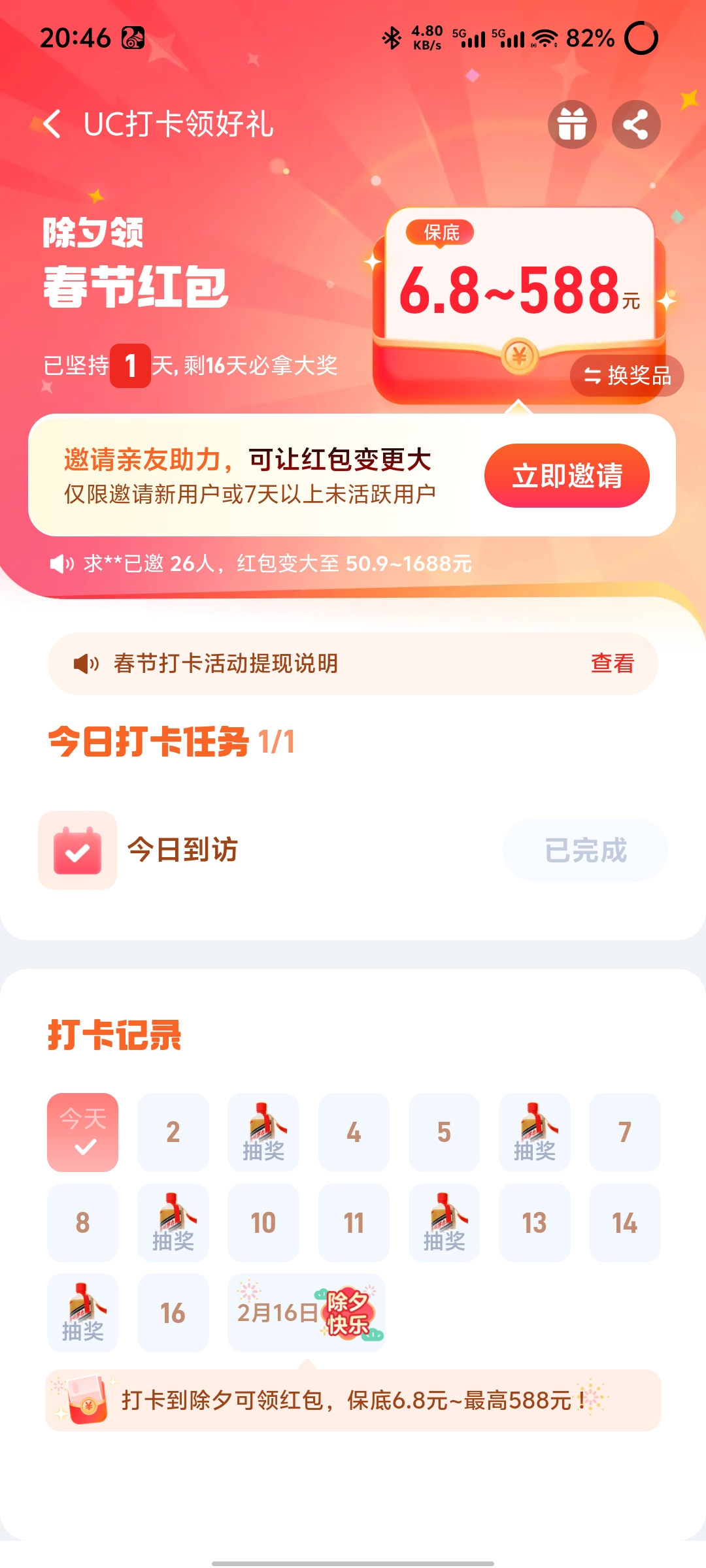Open the gift box icon
Viewport: 706px width, 1568px height.
tap(572, 124)
